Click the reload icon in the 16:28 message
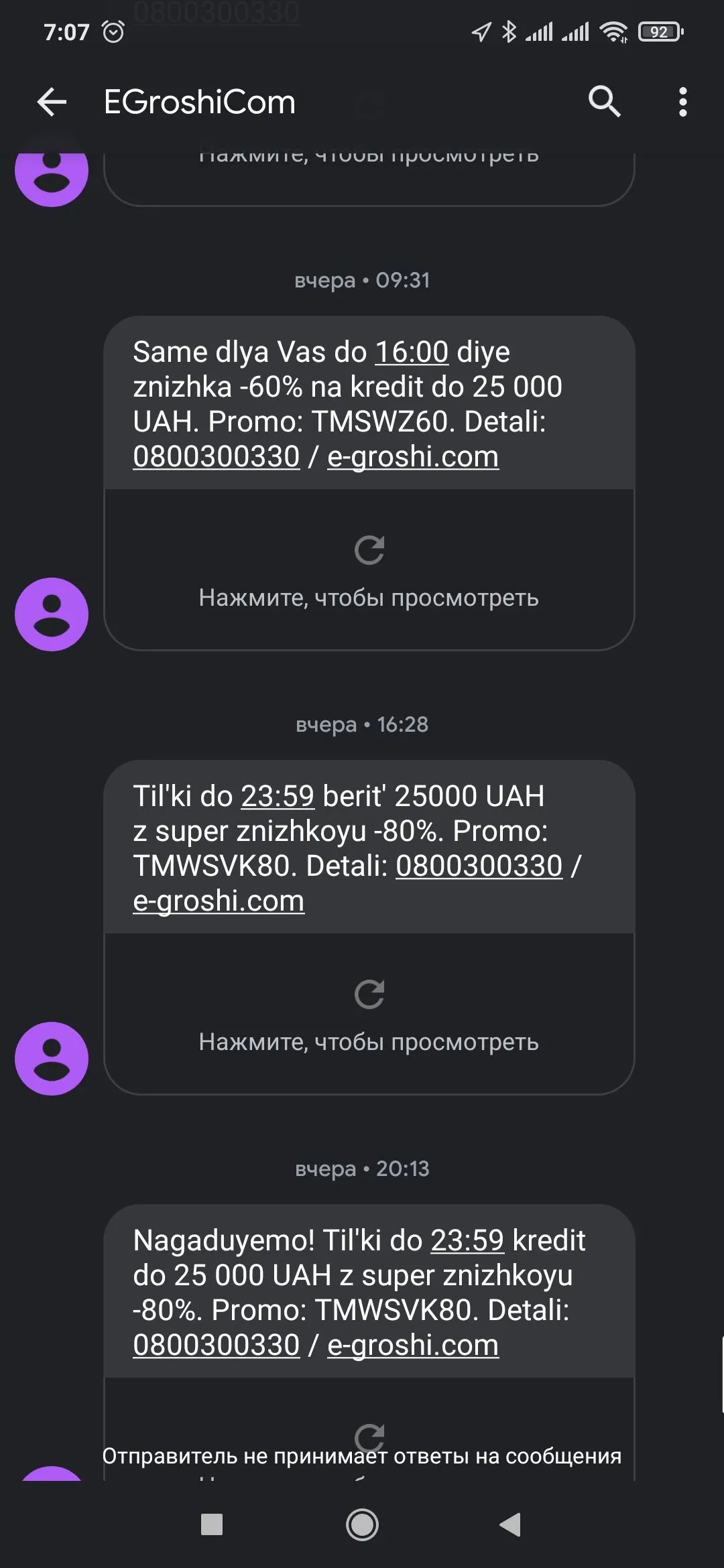The height and width of the screenshot is (1568, 724). 369,994
